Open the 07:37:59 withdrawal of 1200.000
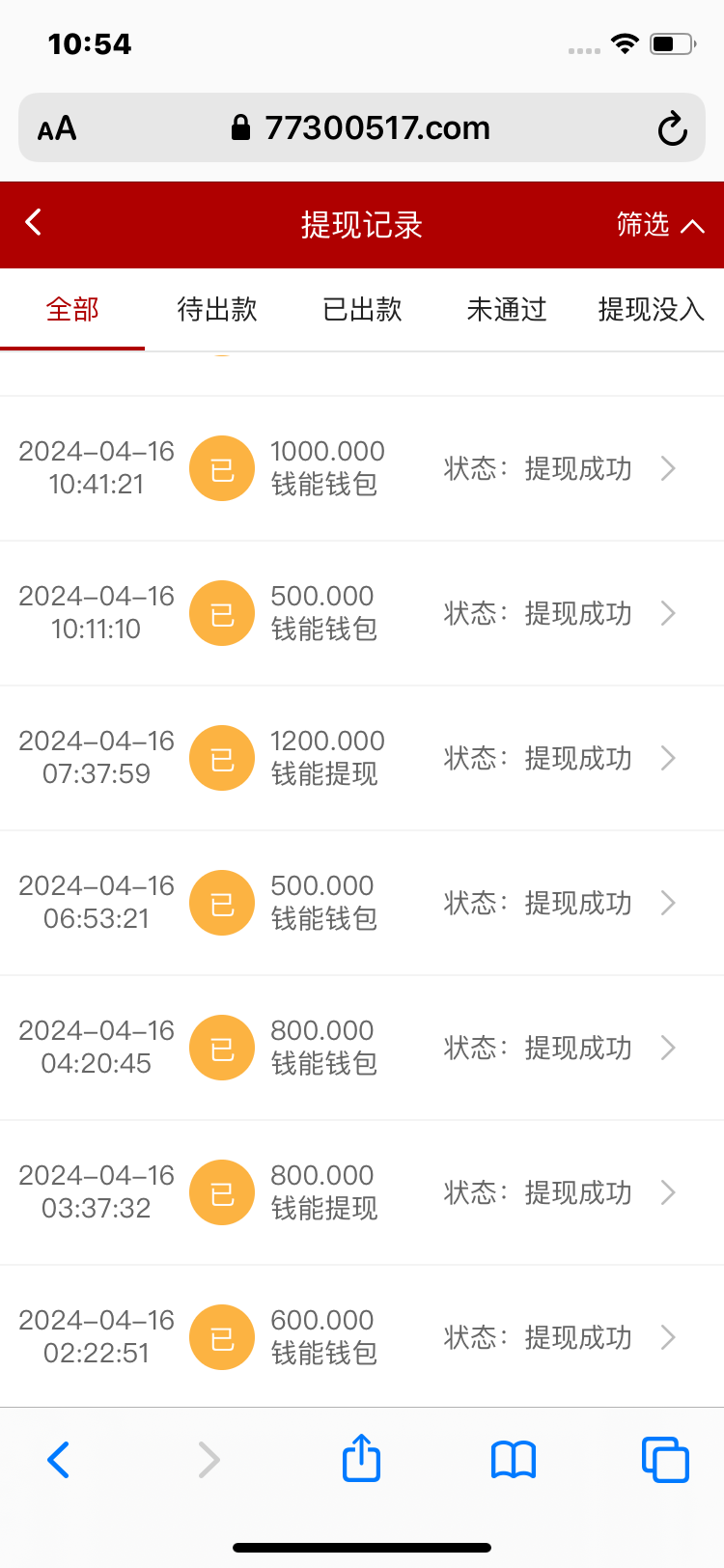This screenshot has height=1568, width=724. (x=362, y=758)
